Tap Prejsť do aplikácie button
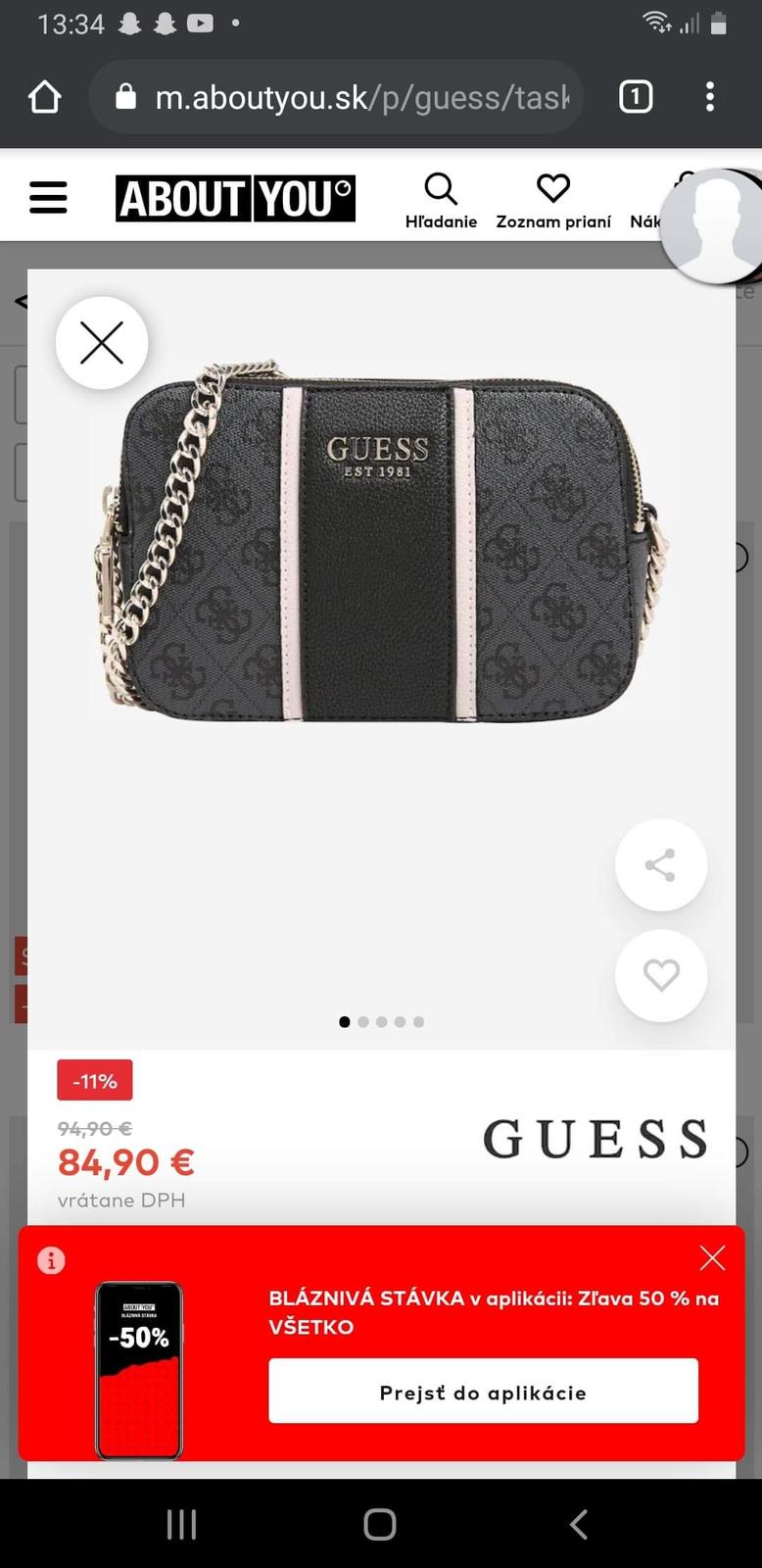762x1568 pixels. click(x=483, y=1392)
